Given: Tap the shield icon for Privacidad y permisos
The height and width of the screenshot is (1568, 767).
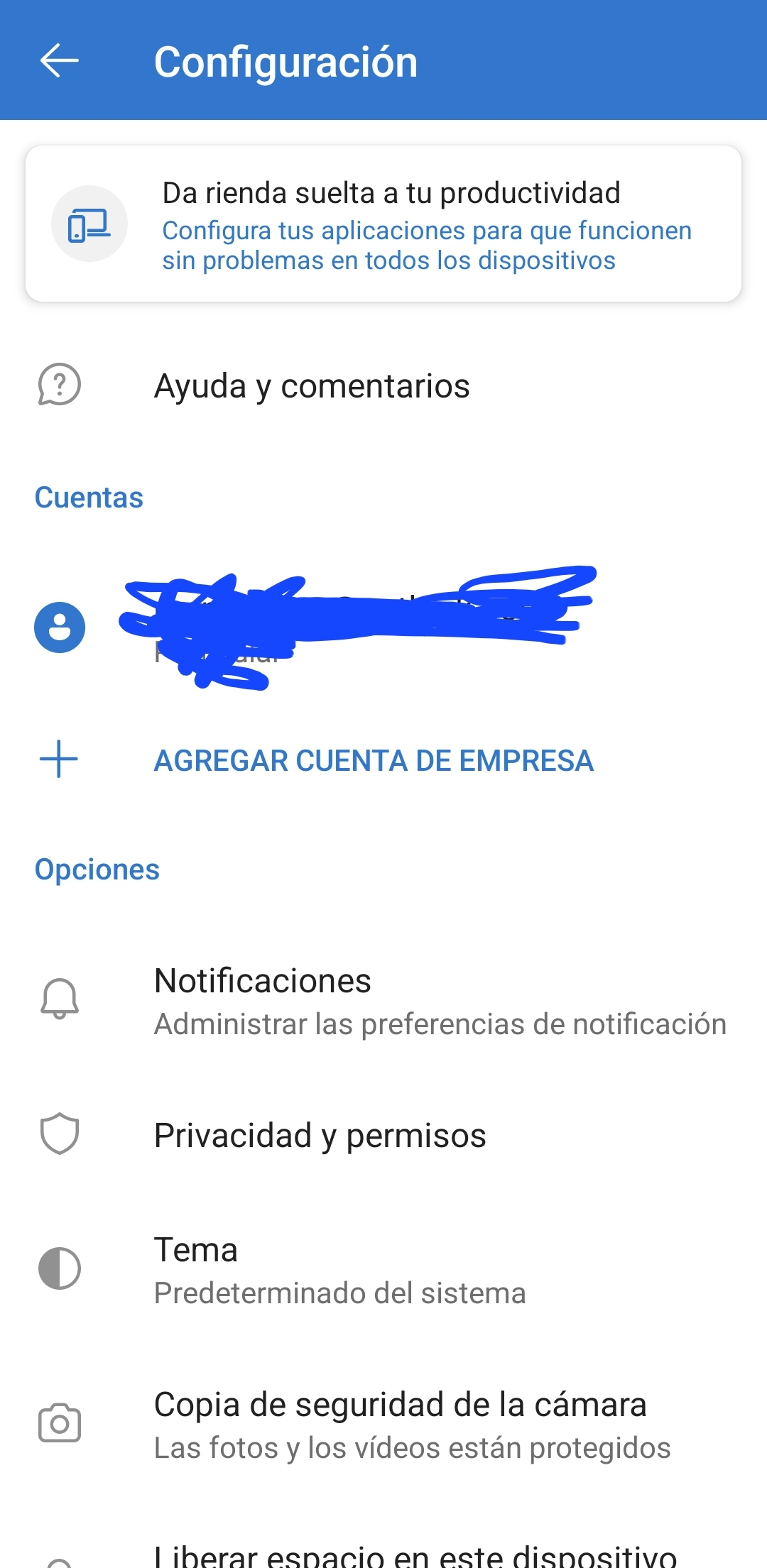Looking at the screenshot, I should tap(59, 1136).
